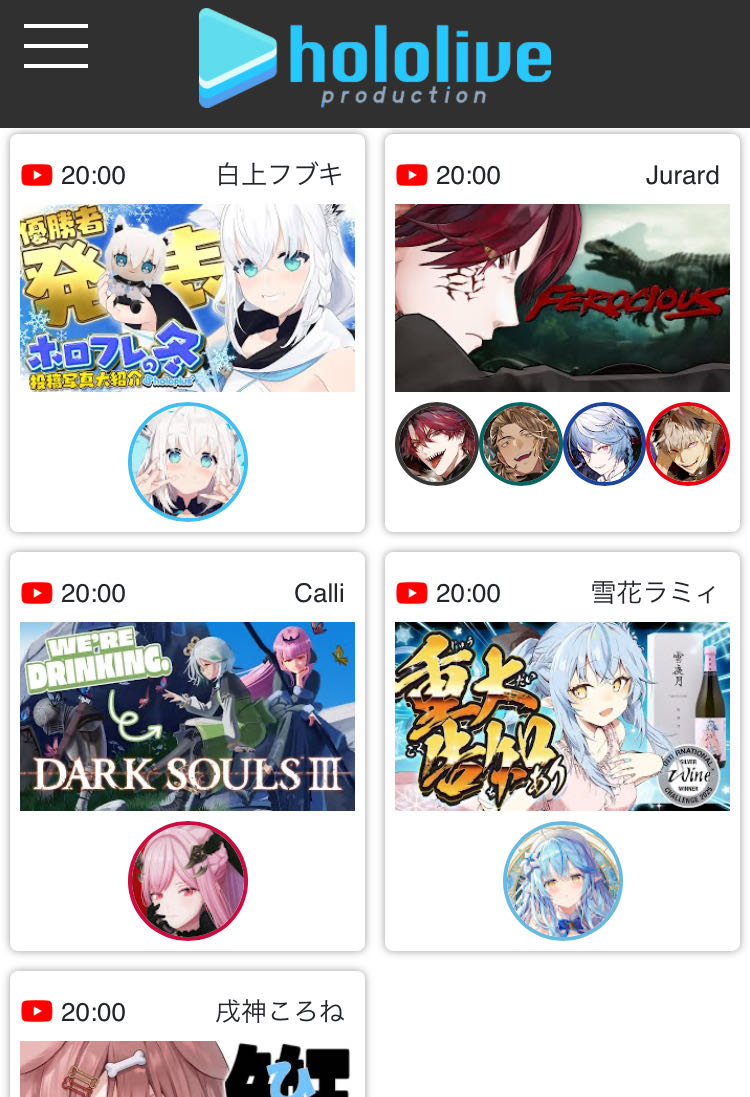This screenshot has height=1097, width=750.
Task: Open Jurard's Ferocious stream card
Action: click(562, 298)
